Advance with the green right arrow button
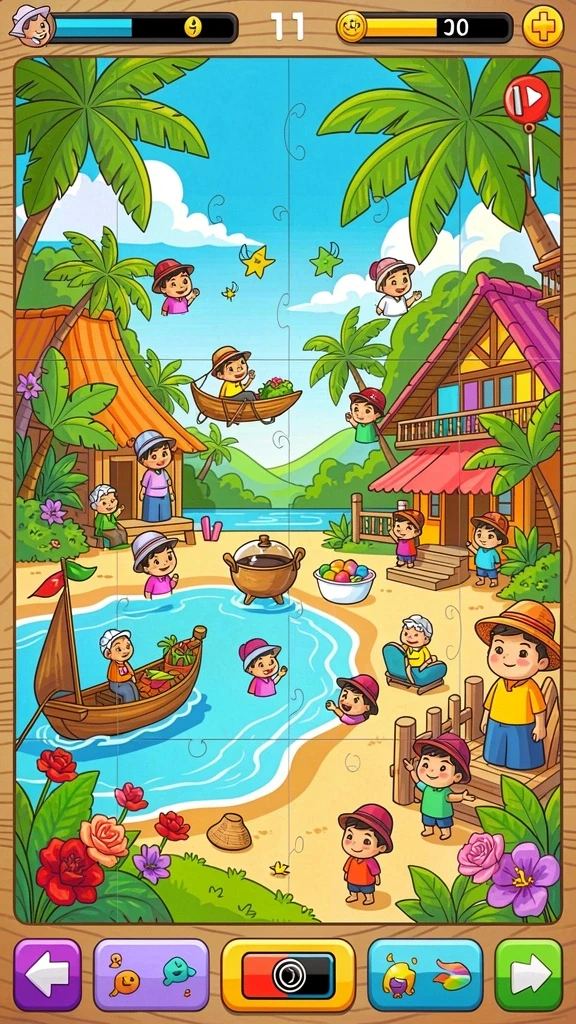The image size is (576, 1024). point(528,975)
